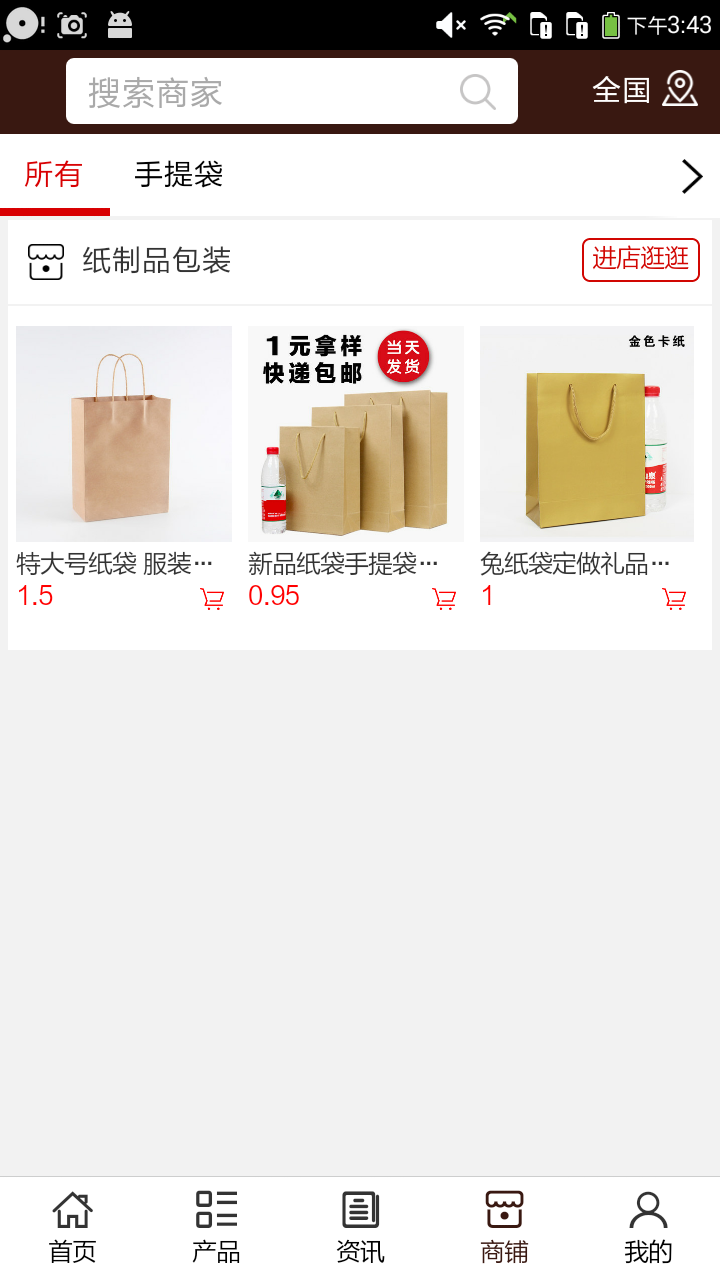Screen dimensions: 720x1280
Task: Open the 纸制品包装 shop header
Action: click(157, 261)
